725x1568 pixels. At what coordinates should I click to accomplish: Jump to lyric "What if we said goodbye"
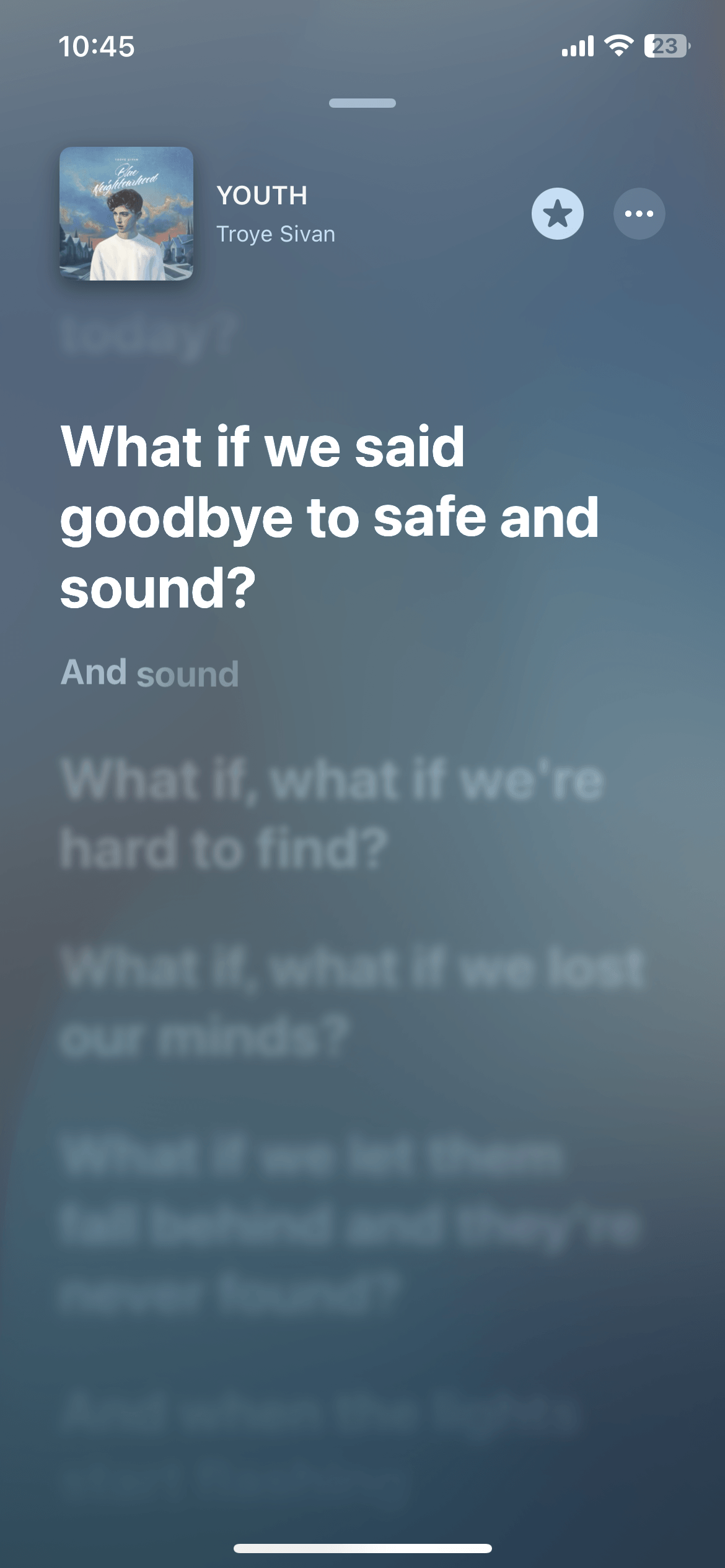(328, 516)
